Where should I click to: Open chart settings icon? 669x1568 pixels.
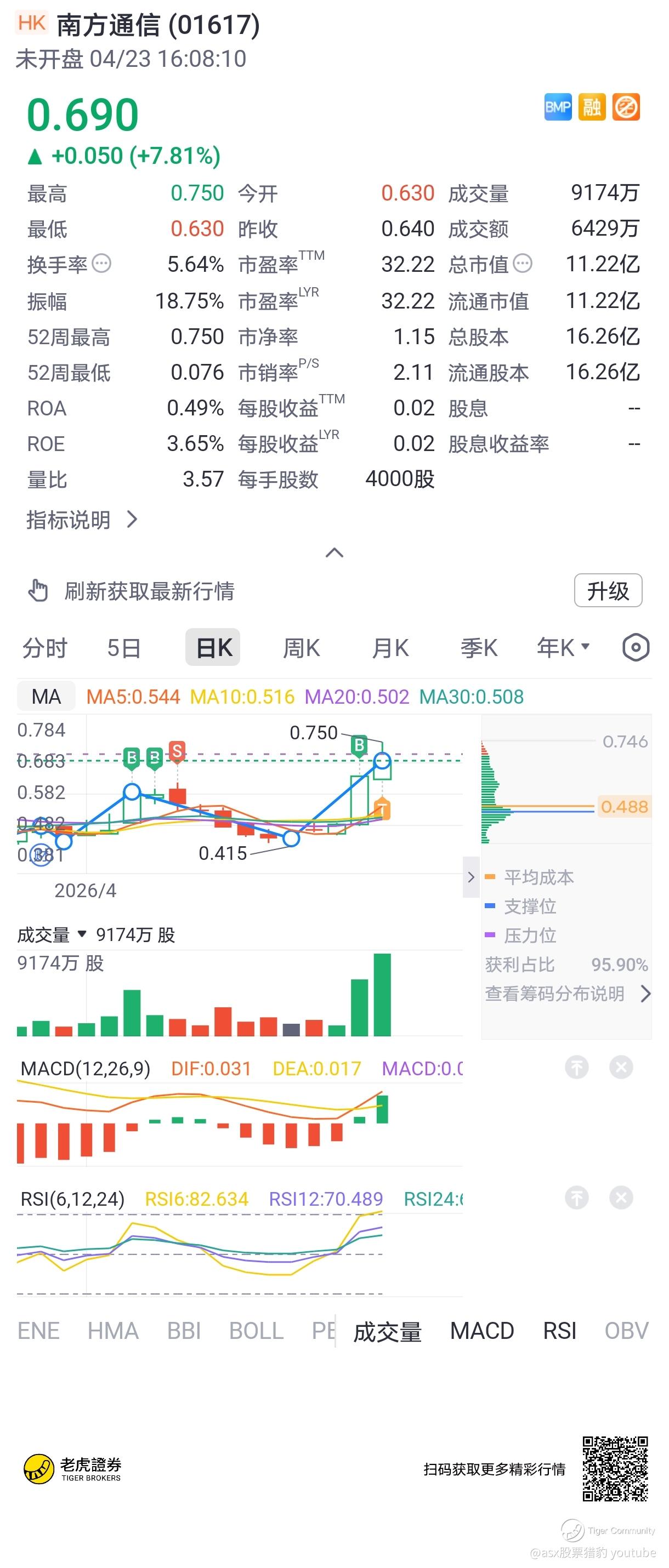[636, 648]
